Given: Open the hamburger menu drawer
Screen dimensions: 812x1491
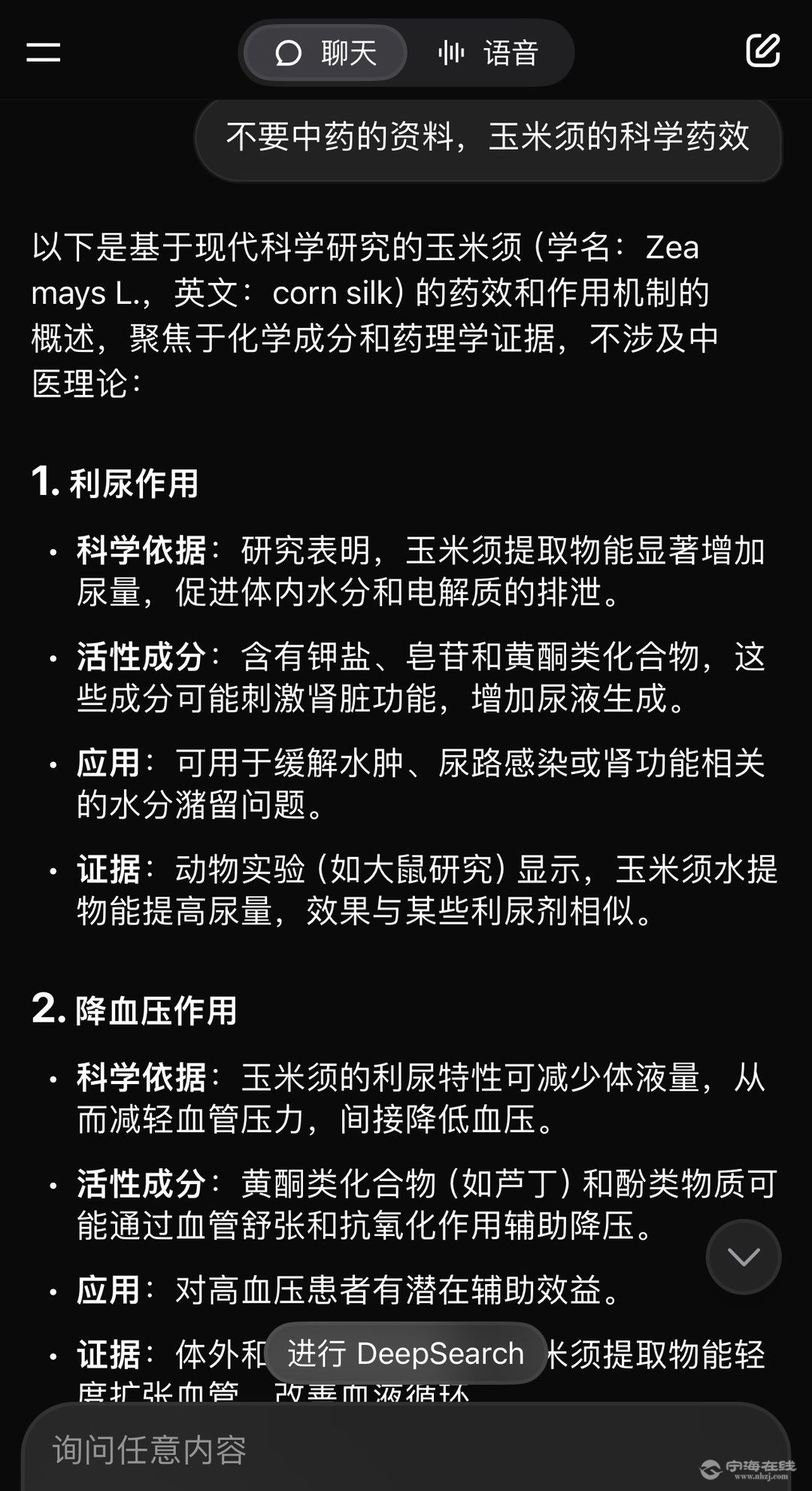Looking at the screenshot, I should tap(44, 52).
